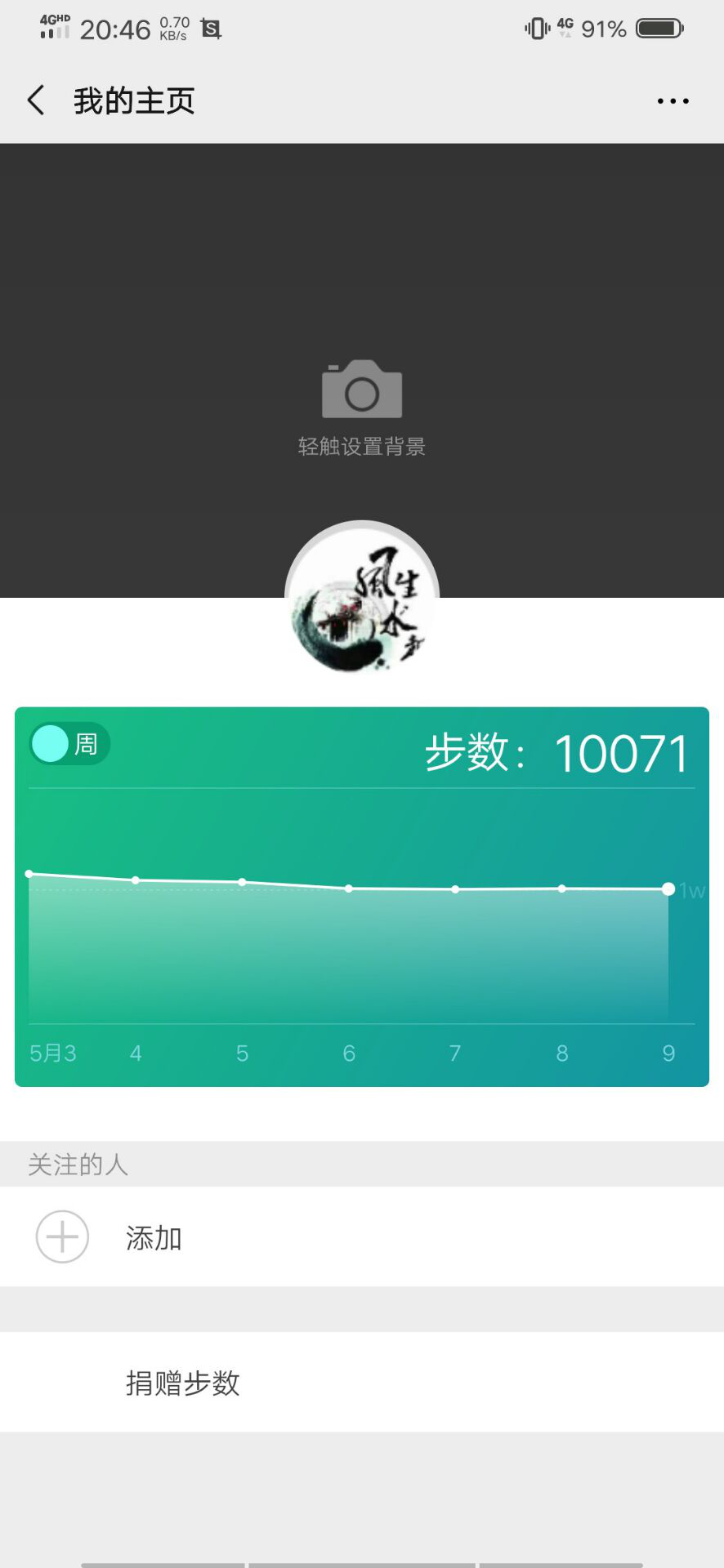This screenshot has height=1568, width=724.
Task: Tap camera to set background image
Action: click(362, 390)
